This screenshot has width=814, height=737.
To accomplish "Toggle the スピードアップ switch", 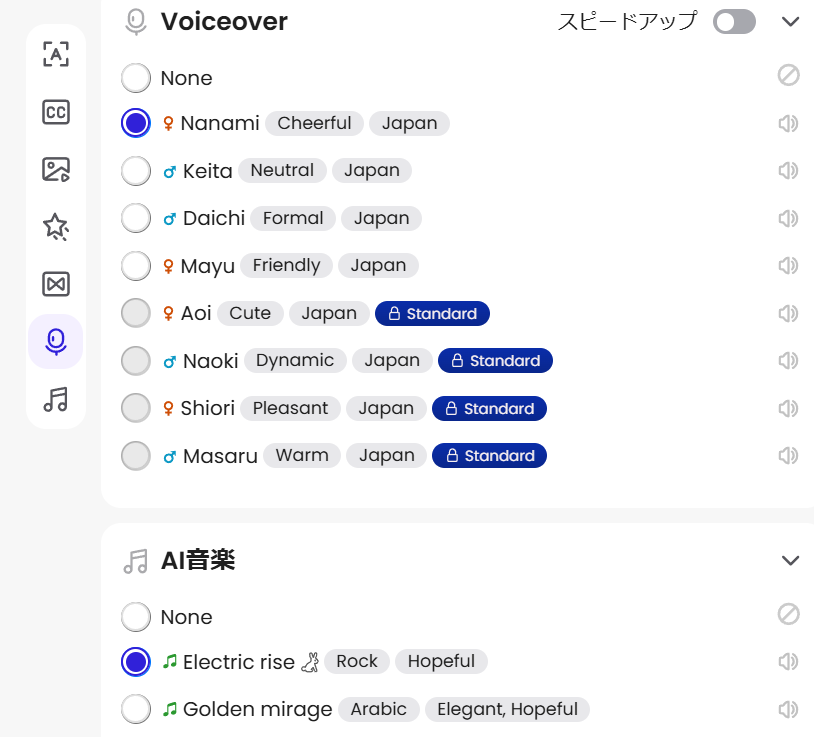I will (734, 22).
